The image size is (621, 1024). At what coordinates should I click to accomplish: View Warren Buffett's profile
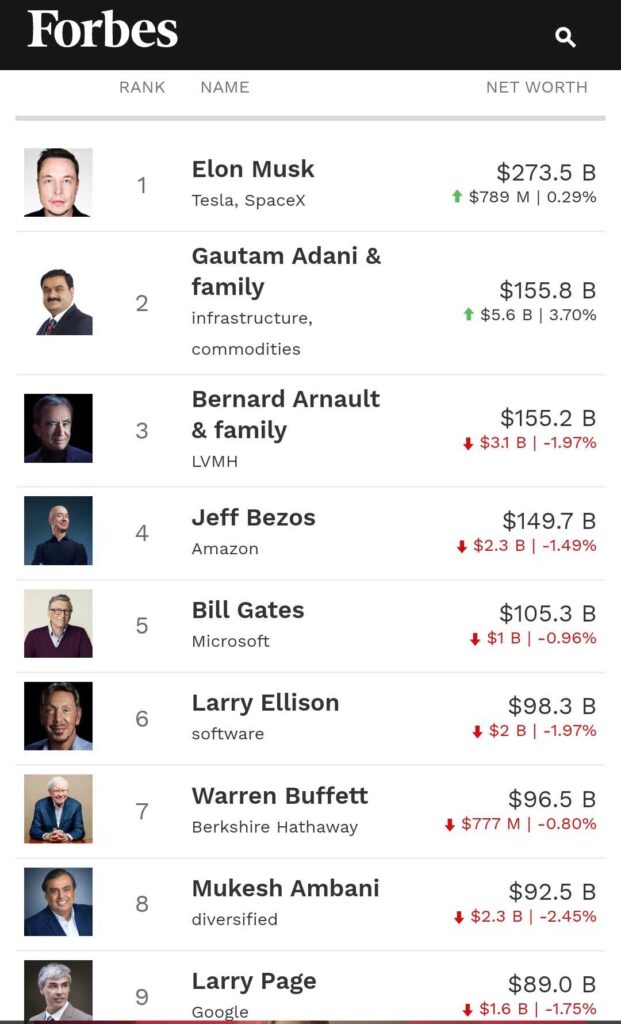point(310,810)
